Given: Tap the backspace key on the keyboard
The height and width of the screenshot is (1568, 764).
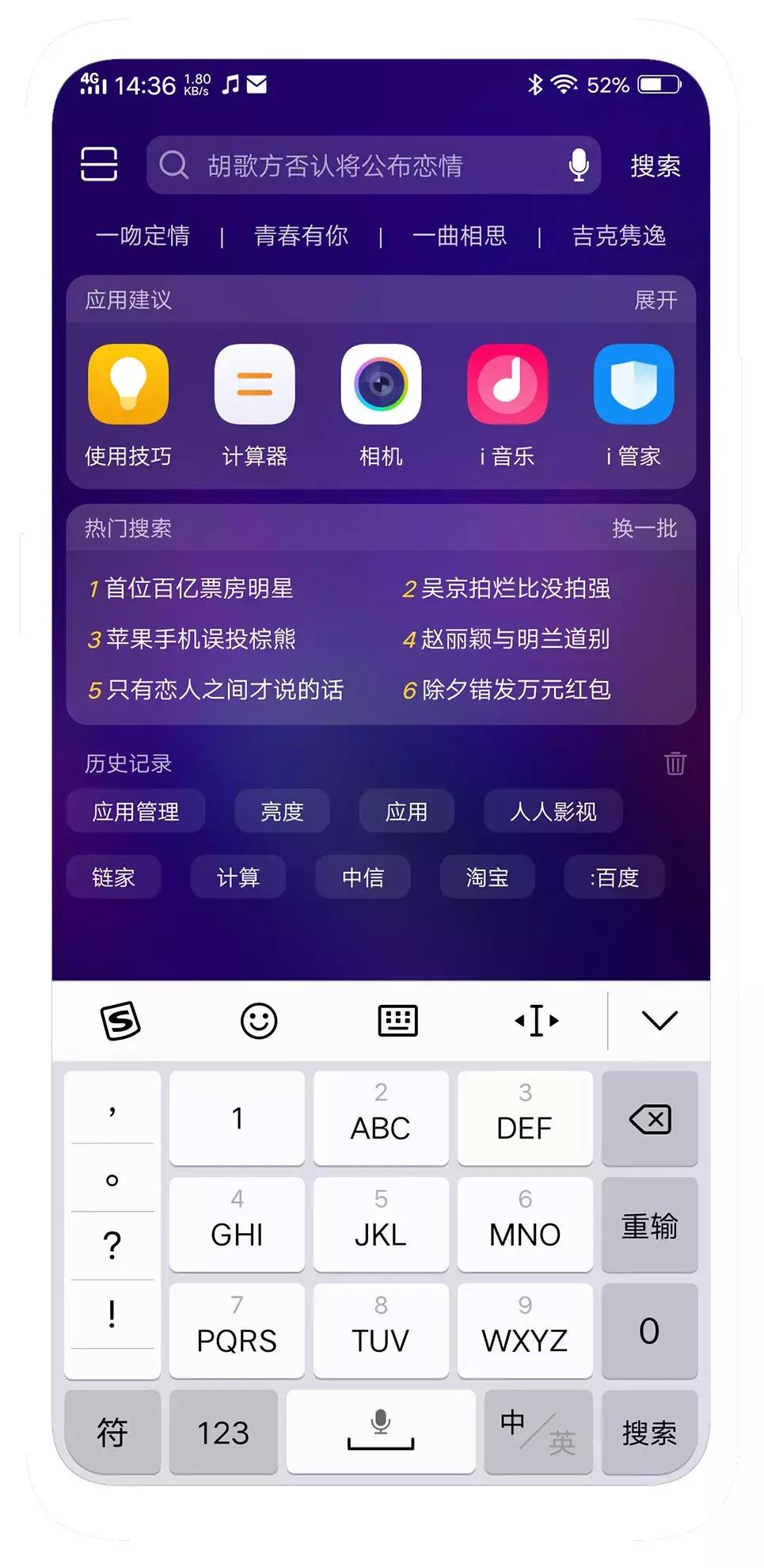Looking at the screenshot, I should 649,1119.
